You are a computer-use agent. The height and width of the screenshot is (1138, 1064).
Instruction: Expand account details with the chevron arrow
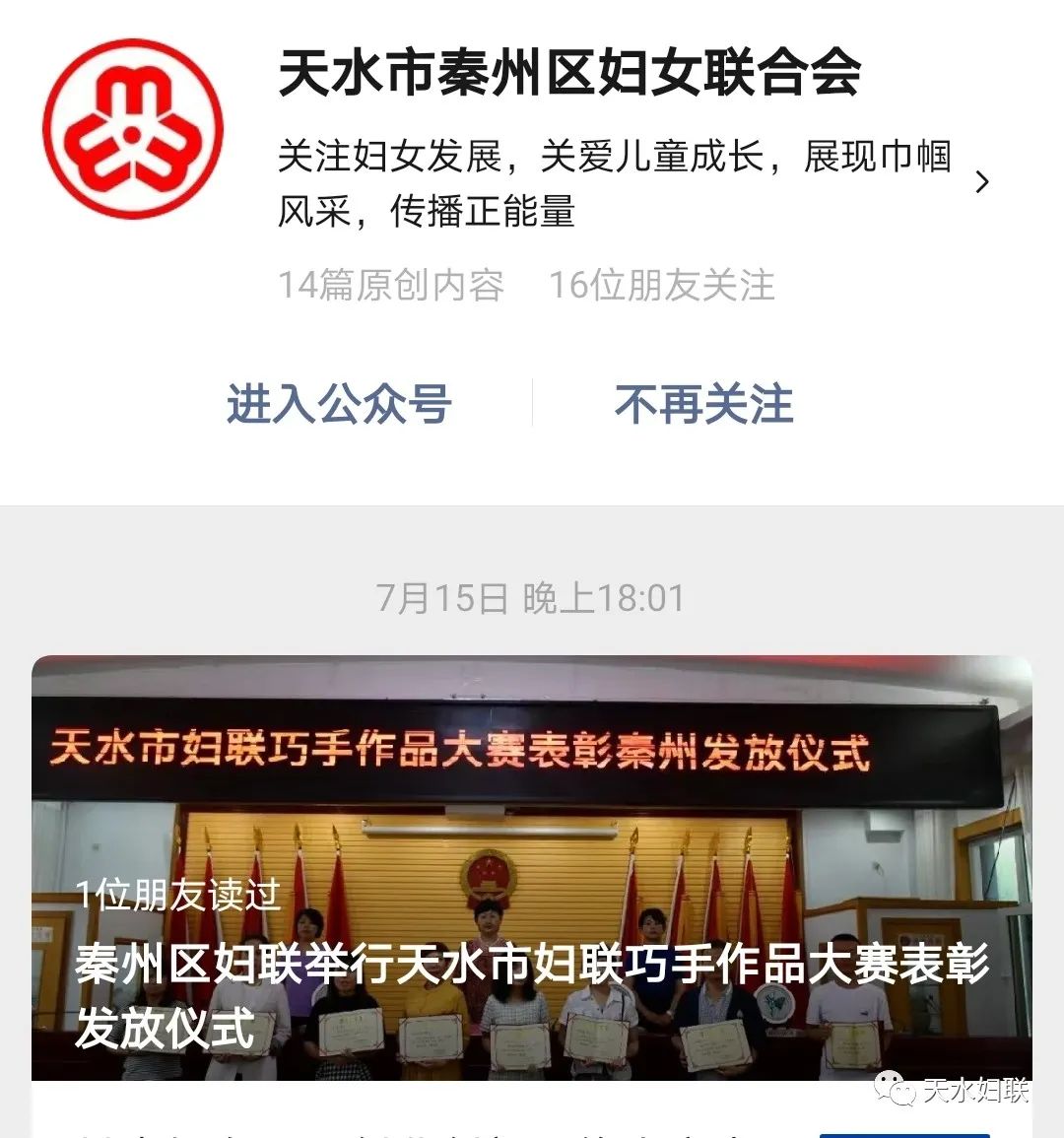[x=981, y=182]
